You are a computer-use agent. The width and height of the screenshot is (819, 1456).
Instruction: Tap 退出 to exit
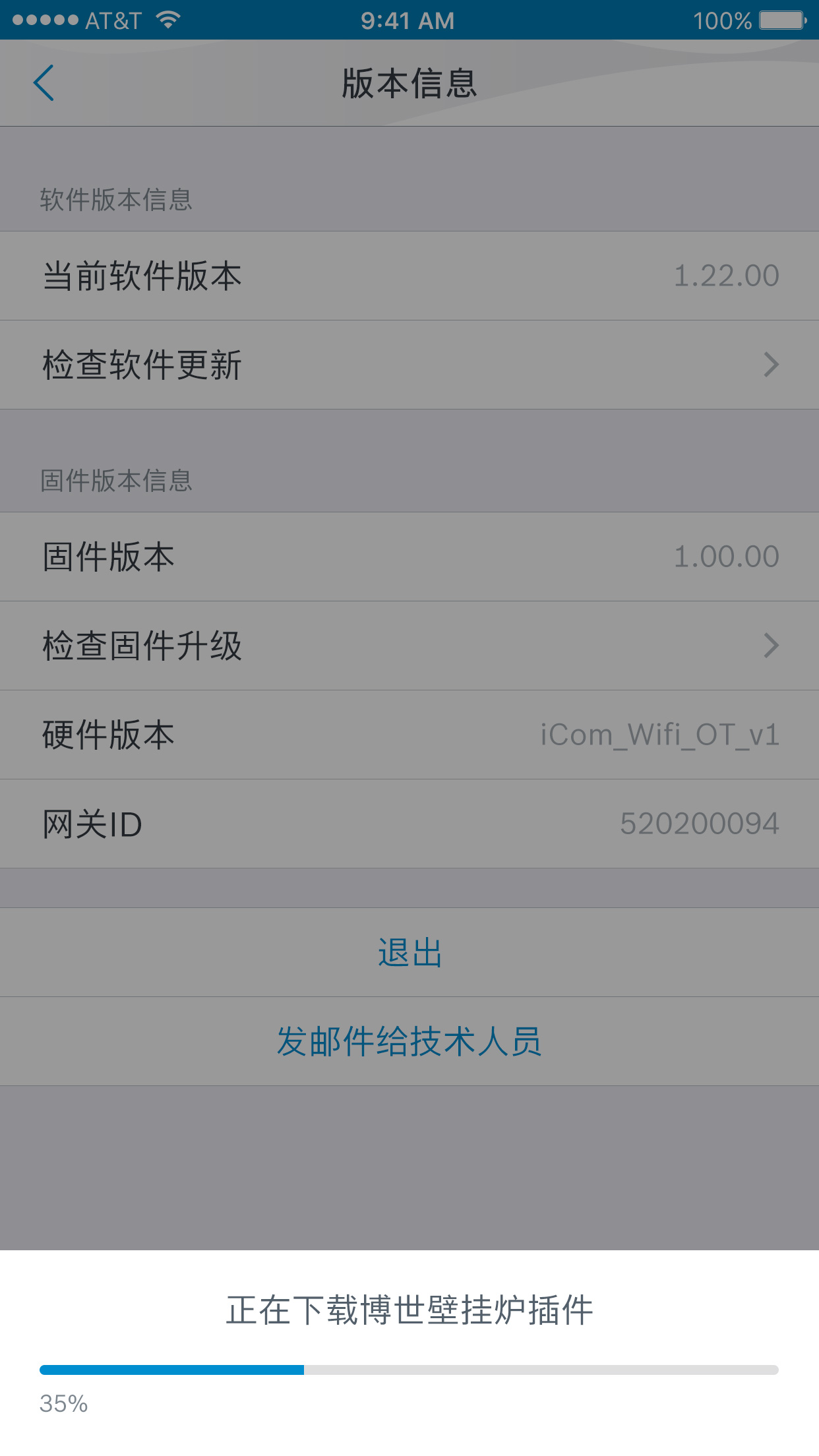409,952
